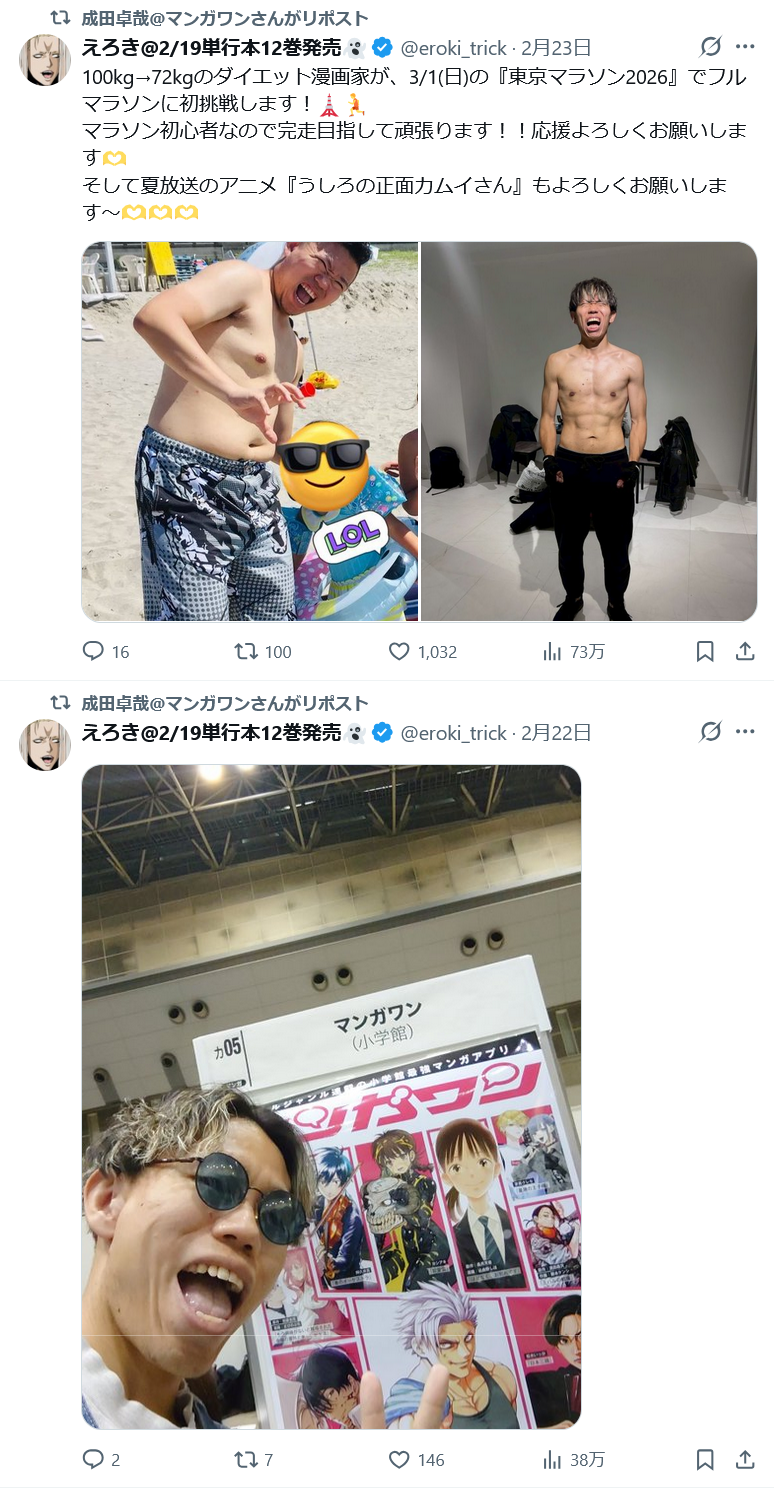The height and width of the screenshot is (1490, 774).
Task: Like the 2月22日 booth post
Action: [399, 1460]
